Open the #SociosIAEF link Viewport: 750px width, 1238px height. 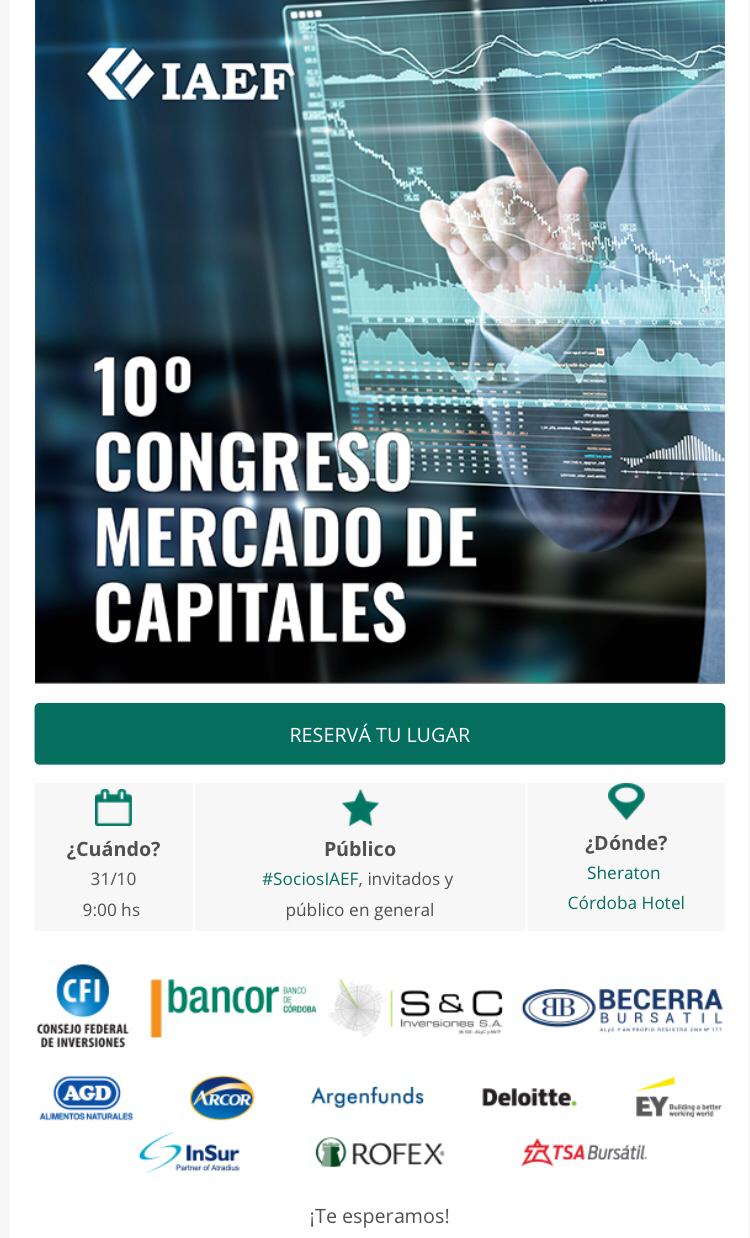[x=309, y=879]
